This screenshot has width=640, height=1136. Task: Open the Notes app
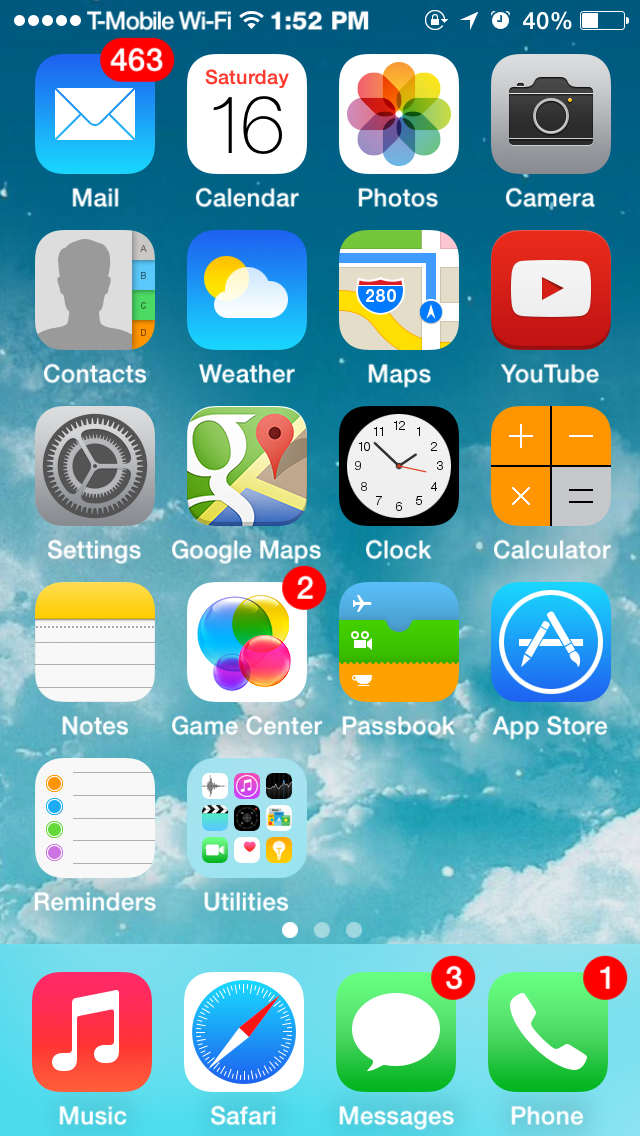pos(95,642)
